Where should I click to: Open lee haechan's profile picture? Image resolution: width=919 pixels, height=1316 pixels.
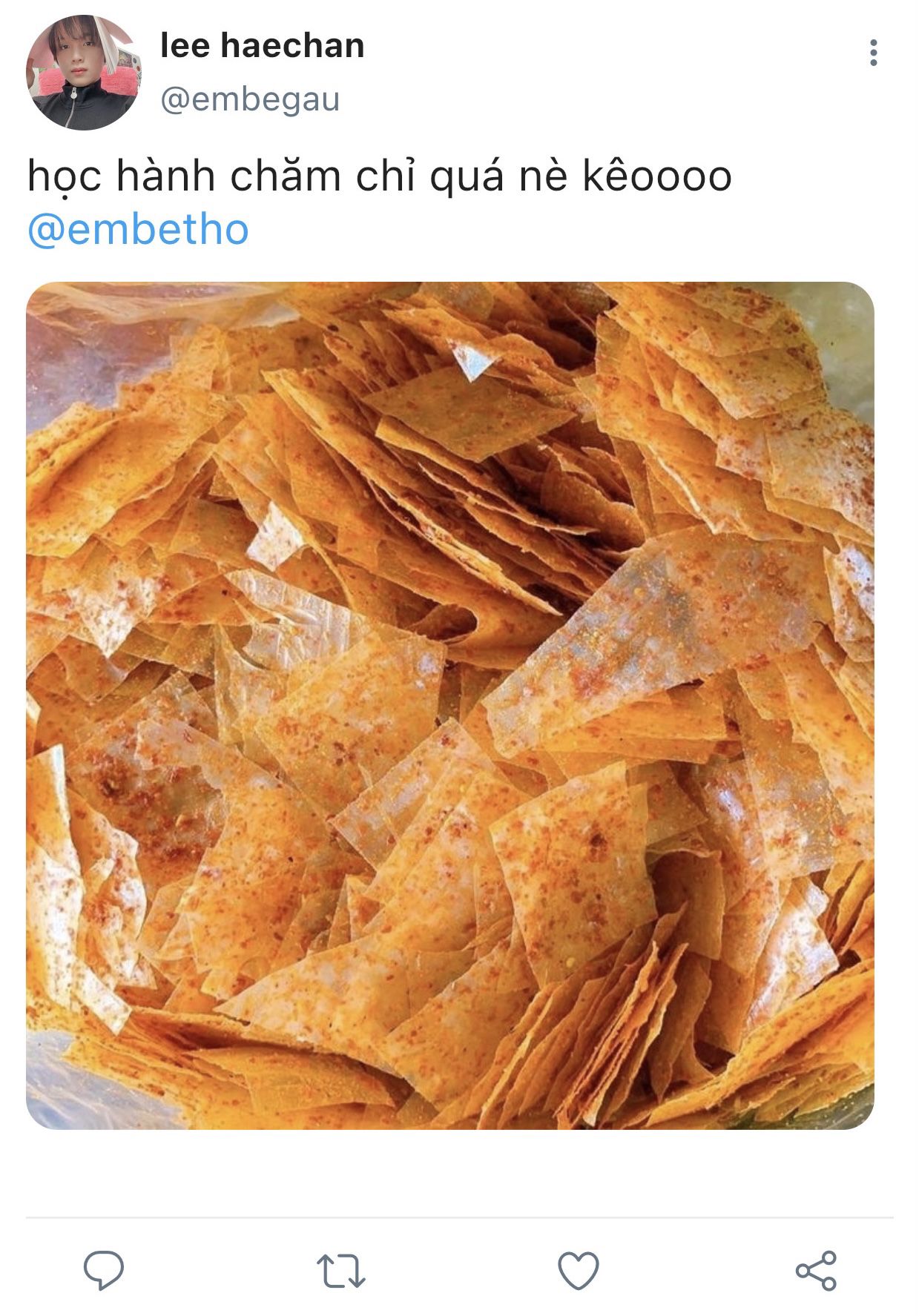(x=83, y=73)
